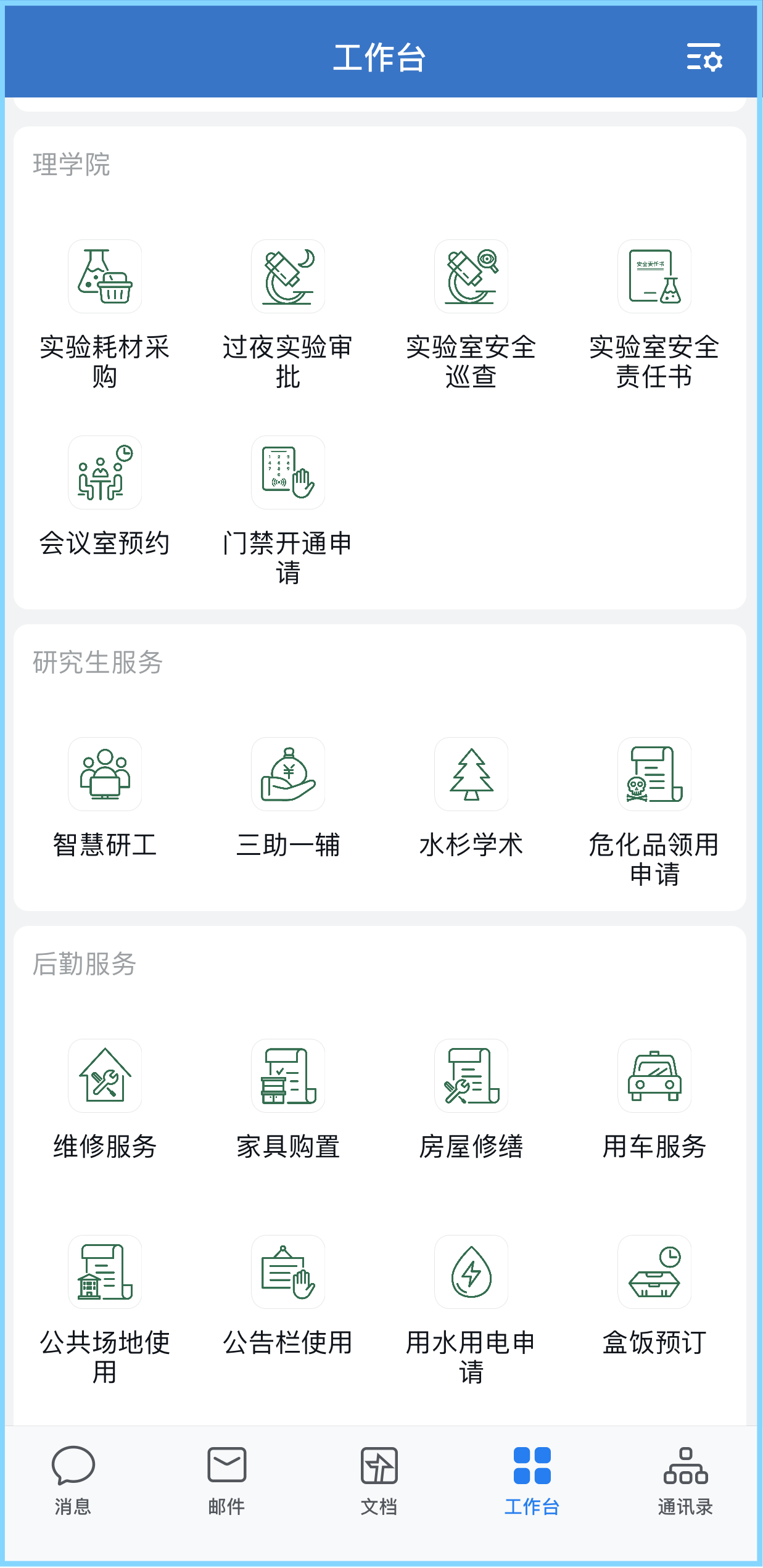This screenshot has width=763, height=1568.
Task: Launch 实验室安全巡查
Action: [471, 315]
